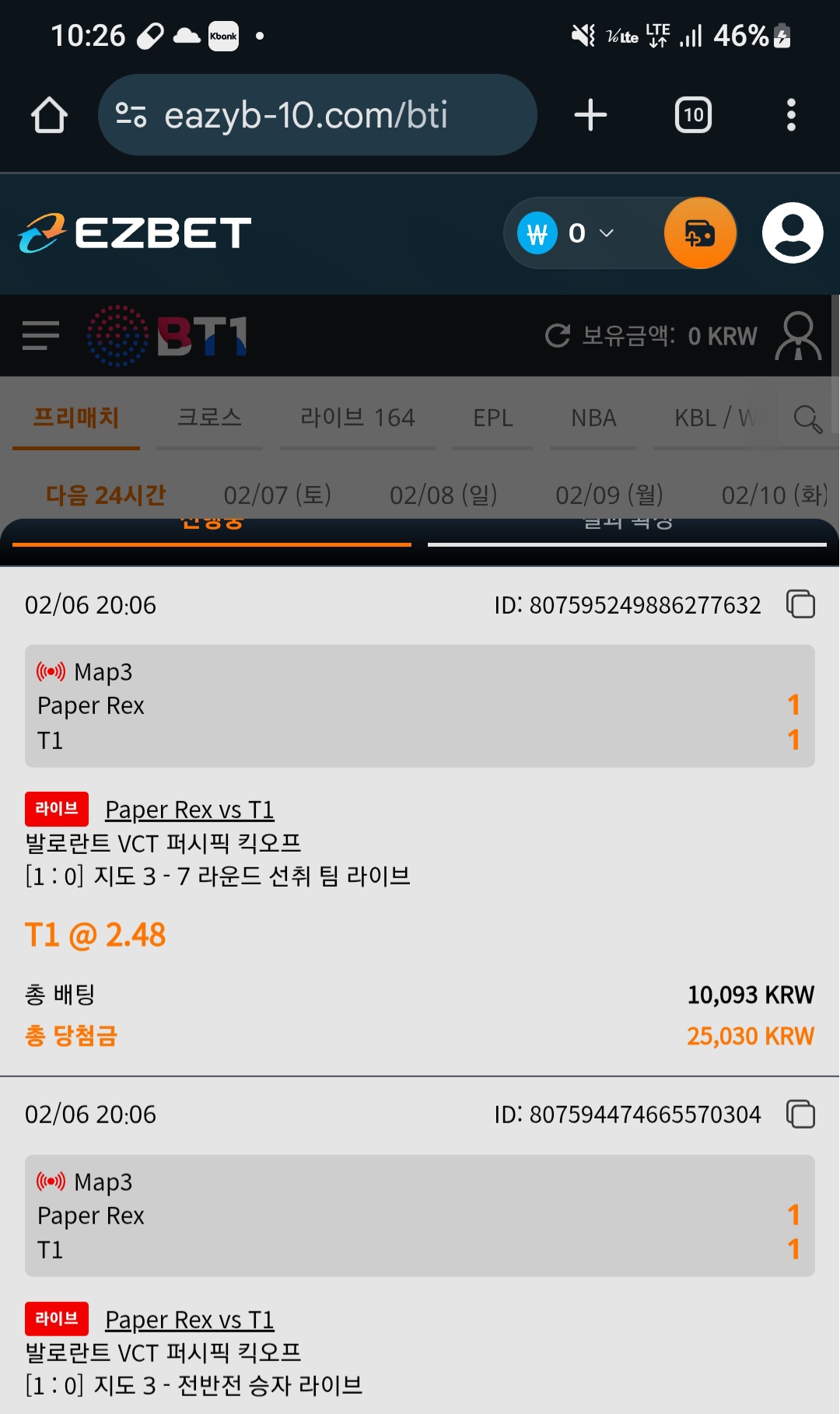The image size is (840, 1414).
Task: Tap the orange deposit wallet button
Action: (x=700, y=233)
